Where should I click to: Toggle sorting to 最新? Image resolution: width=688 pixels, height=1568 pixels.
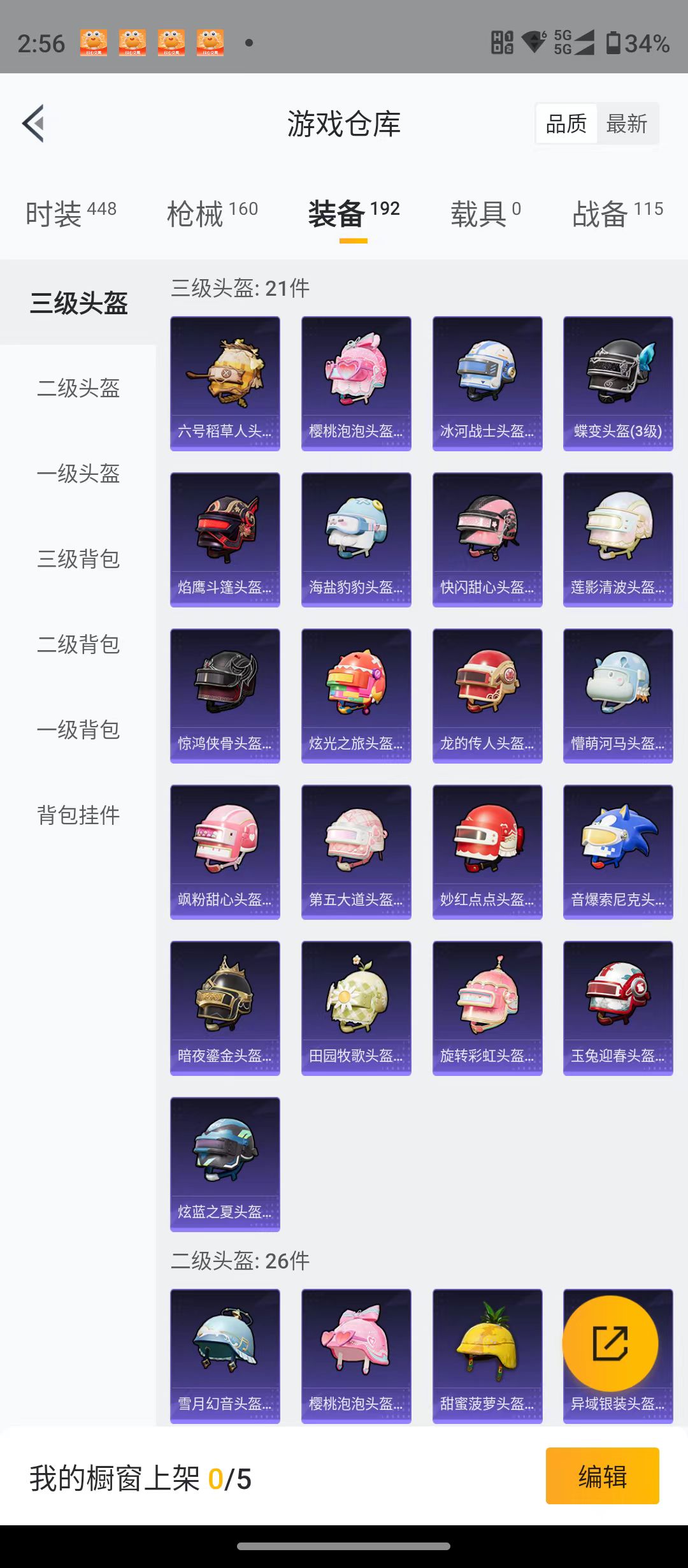tap(627, 123)
